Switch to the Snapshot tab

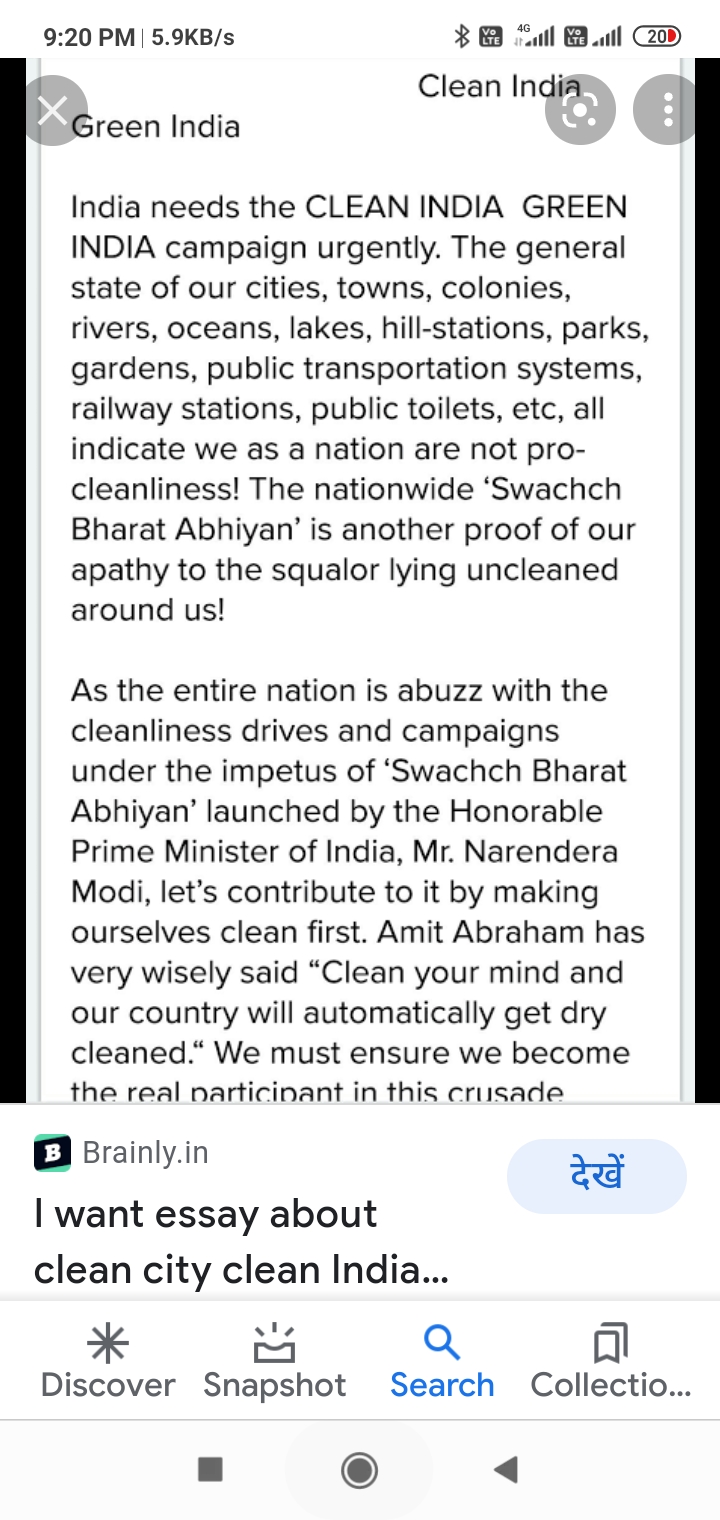coord(274,1363)
